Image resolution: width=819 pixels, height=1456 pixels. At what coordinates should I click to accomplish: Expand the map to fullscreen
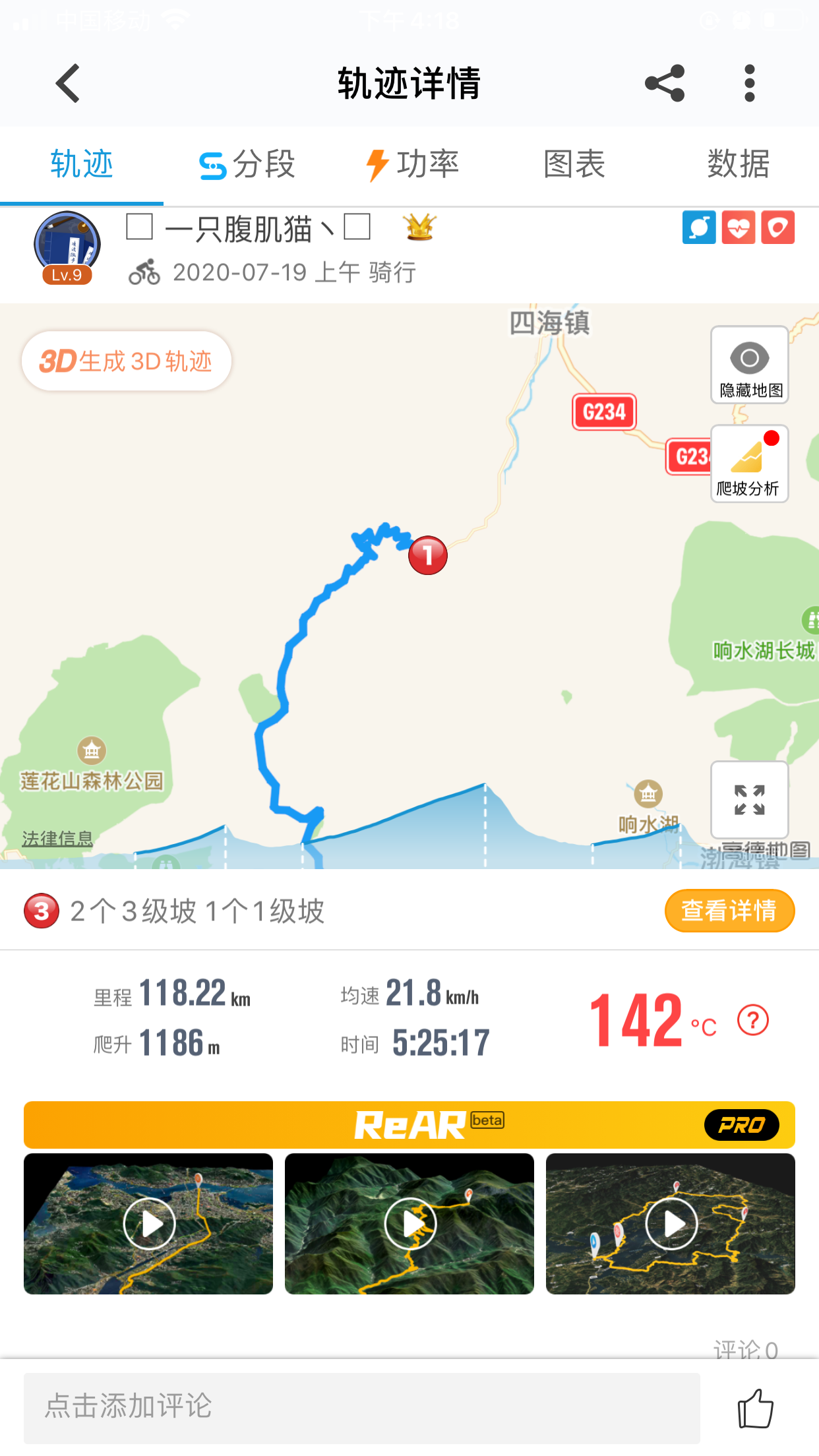(x=749, y=800)
